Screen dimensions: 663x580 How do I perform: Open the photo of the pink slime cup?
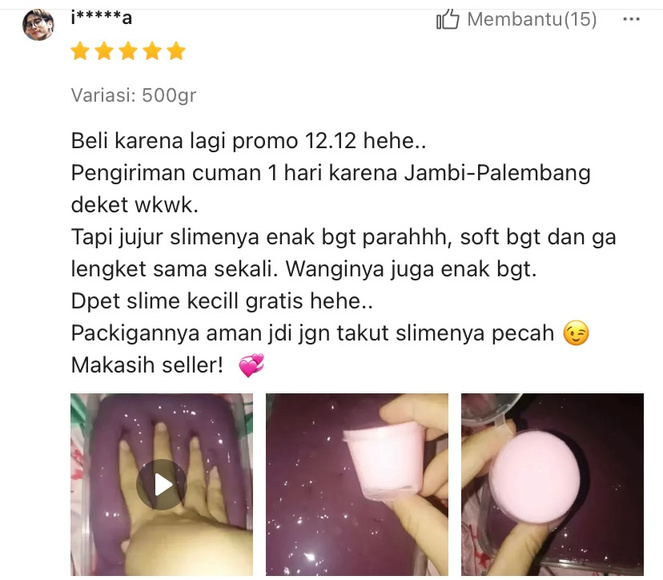tap(357, 484)
